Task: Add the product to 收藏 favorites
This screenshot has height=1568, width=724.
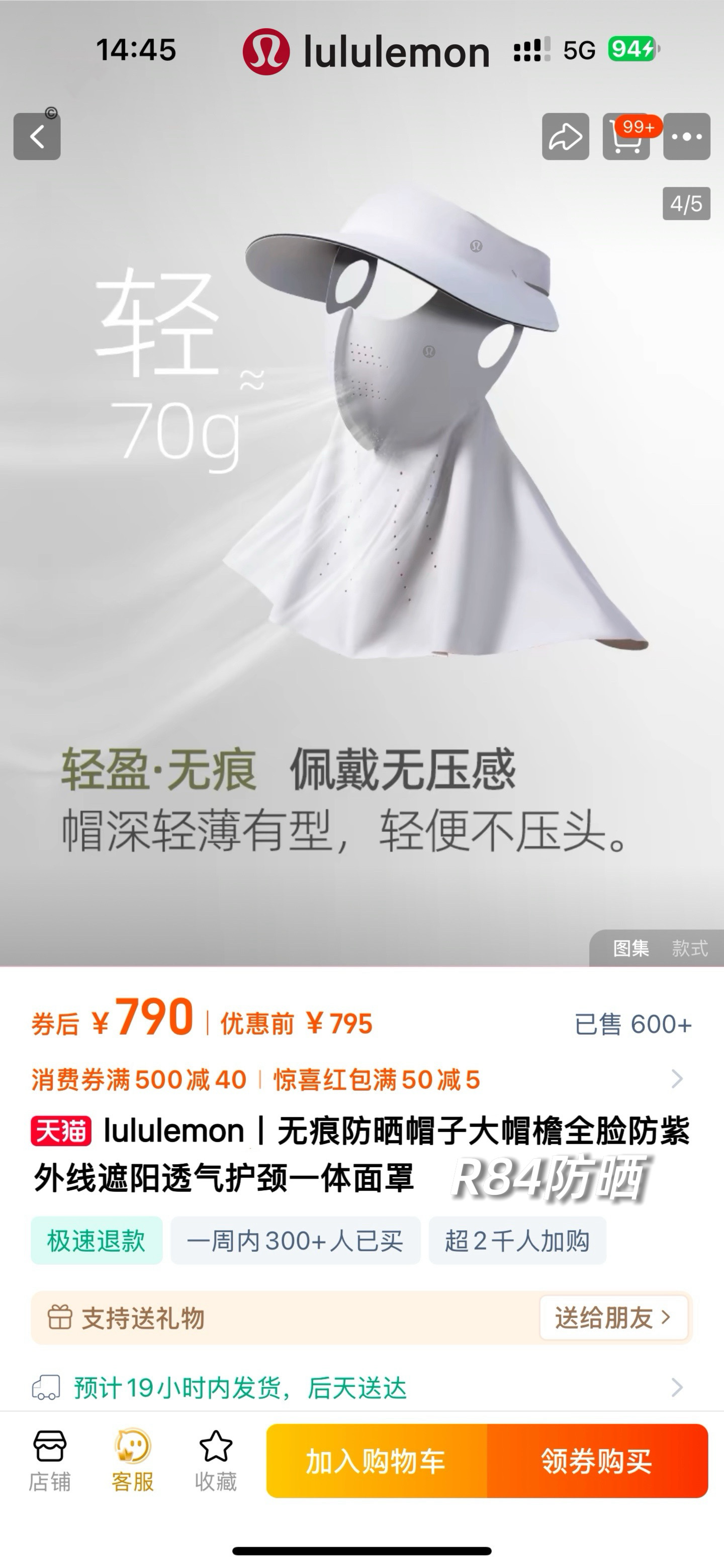Action: (x=216, y=1461)
